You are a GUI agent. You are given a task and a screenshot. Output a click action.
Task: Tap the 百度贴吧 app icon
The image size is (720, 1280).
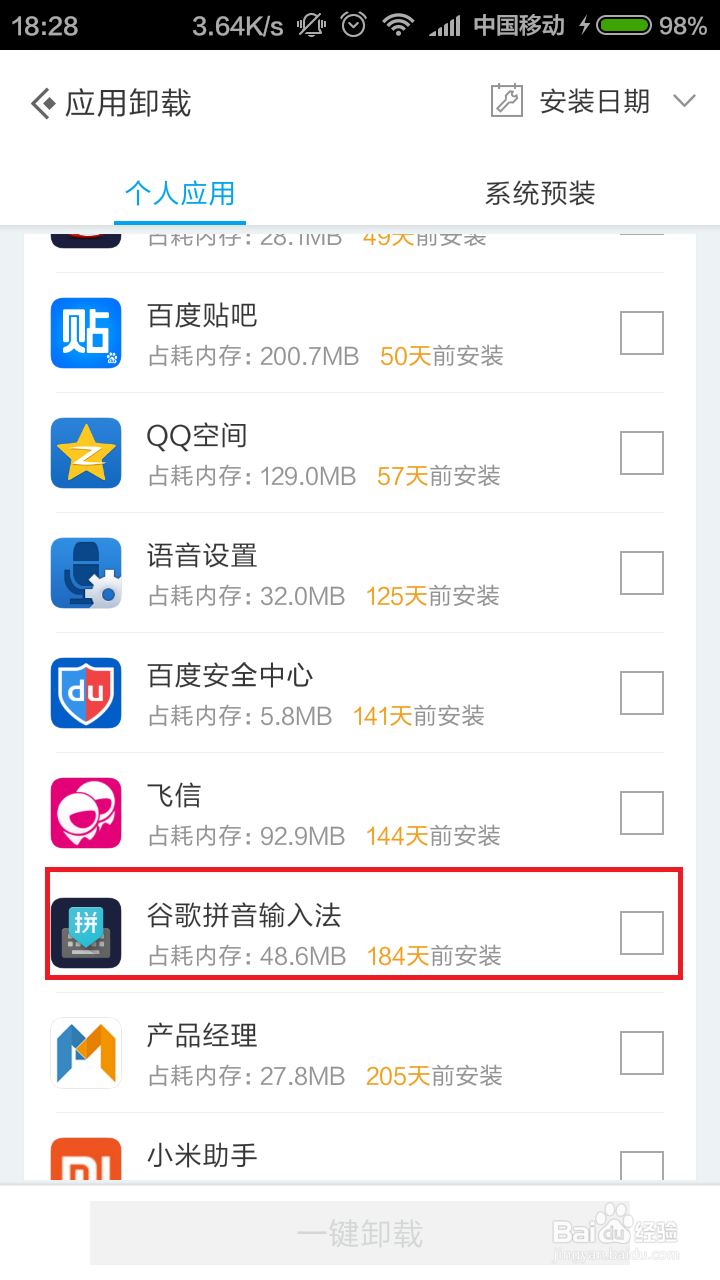(86, 333)
